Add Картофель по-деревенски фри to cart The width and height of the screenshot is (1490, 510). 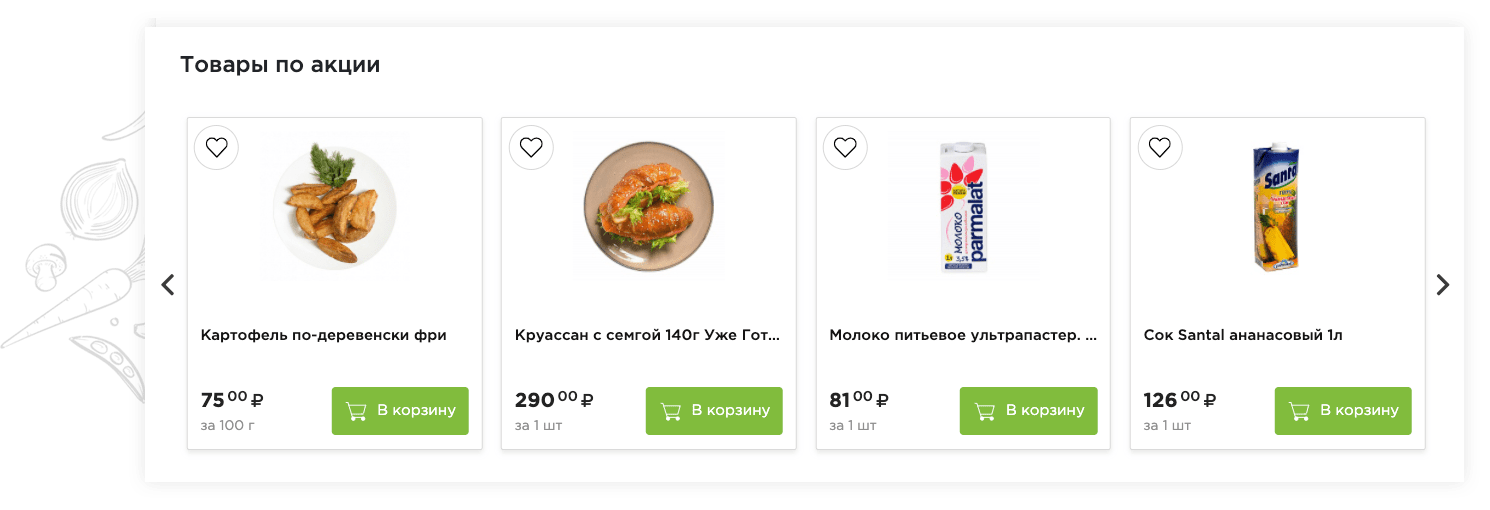pos(400,410)
